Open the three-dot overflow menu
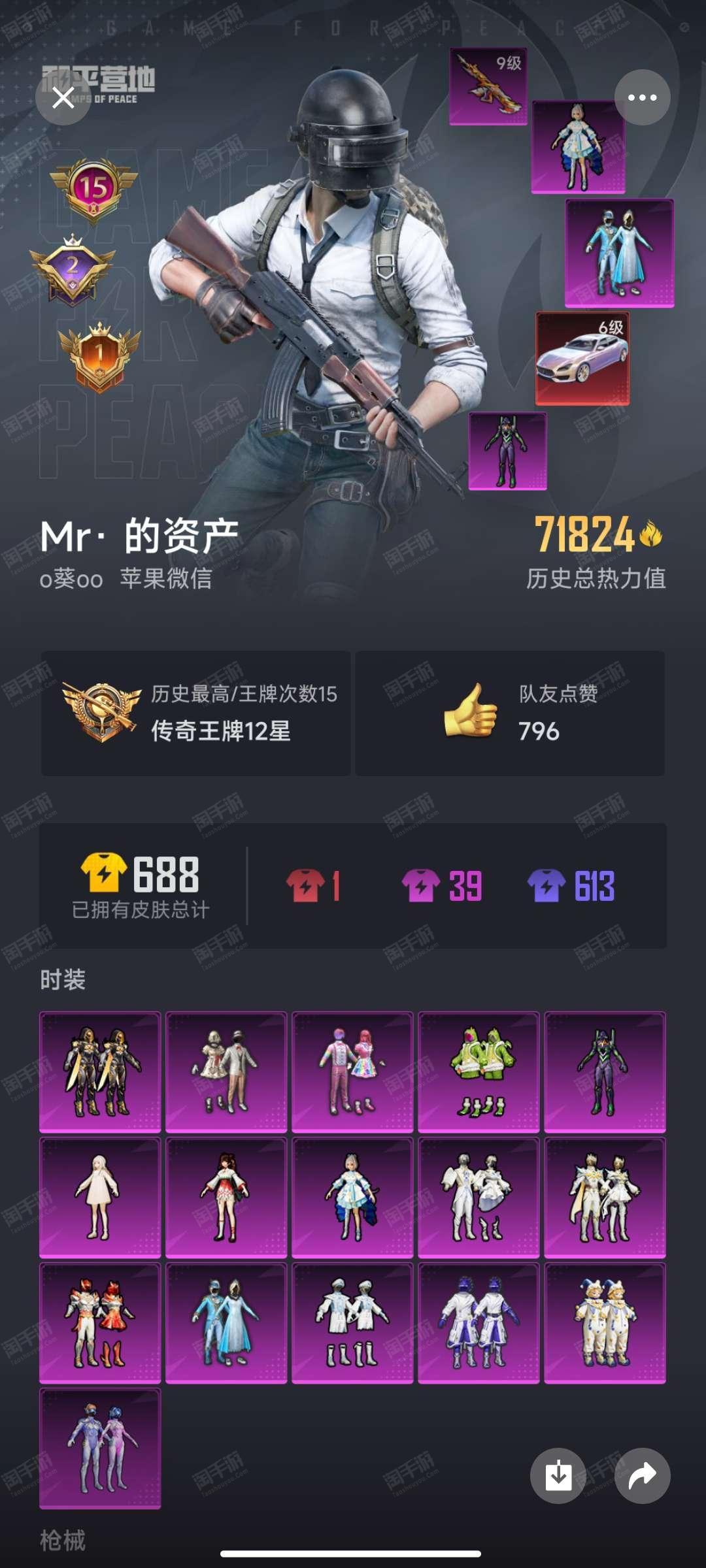706x1568 pixels. (642, 97)
